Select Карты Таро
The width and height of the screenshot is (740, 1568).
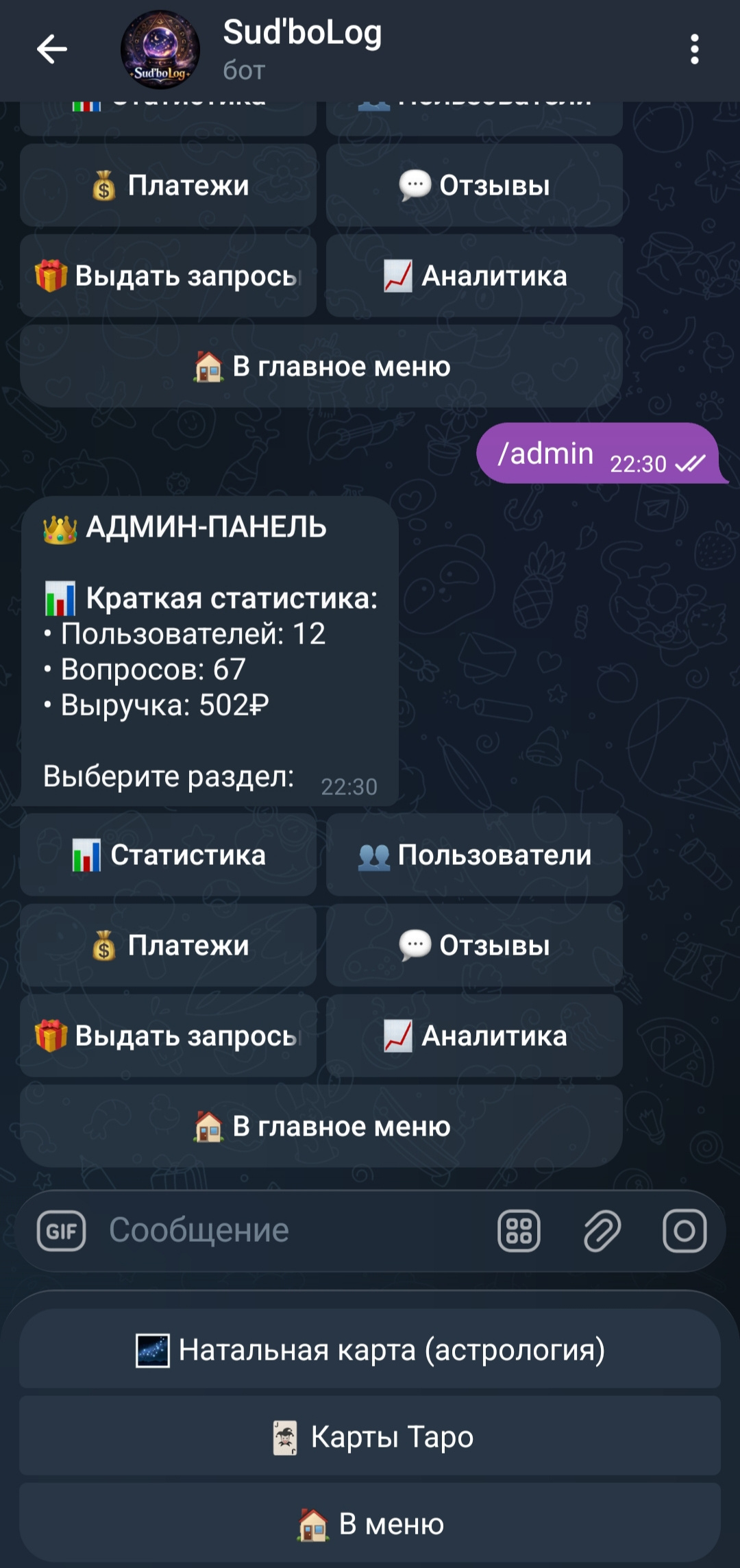pyautogui.click(x=370, y=1436)
